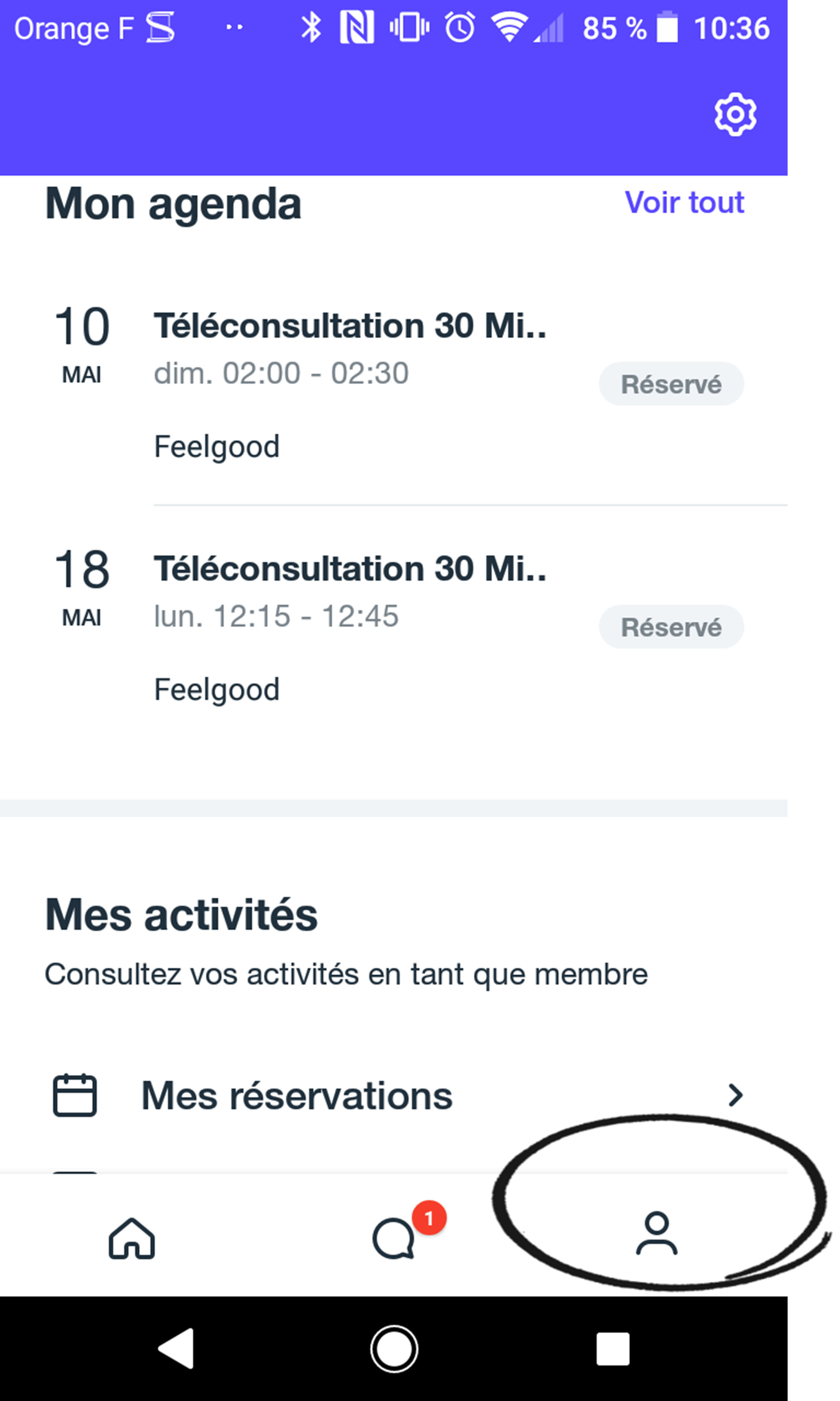The width and height of the screenshot is (840, 1401).
Task: Switch to the profile tab
Action: point(656,1234)
